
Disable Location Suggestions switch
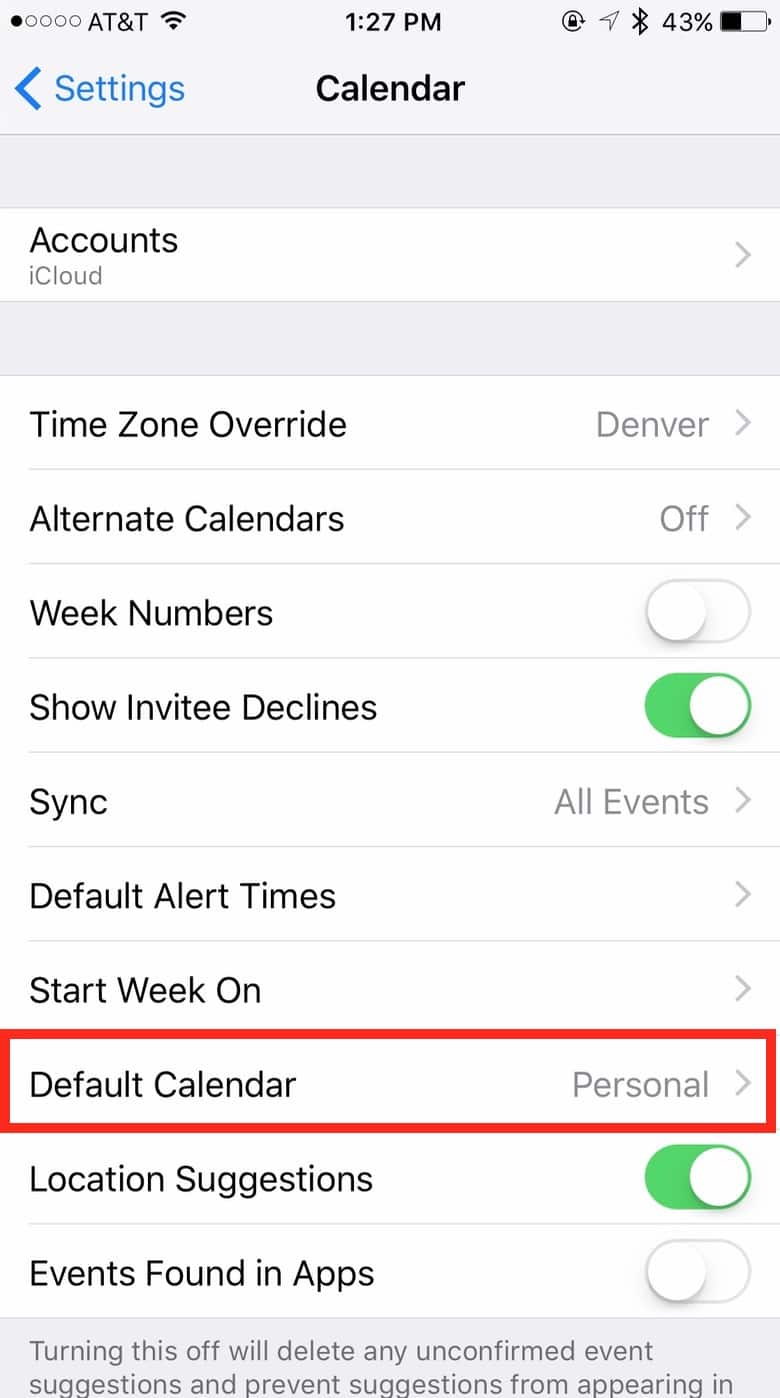[697, 1178]
